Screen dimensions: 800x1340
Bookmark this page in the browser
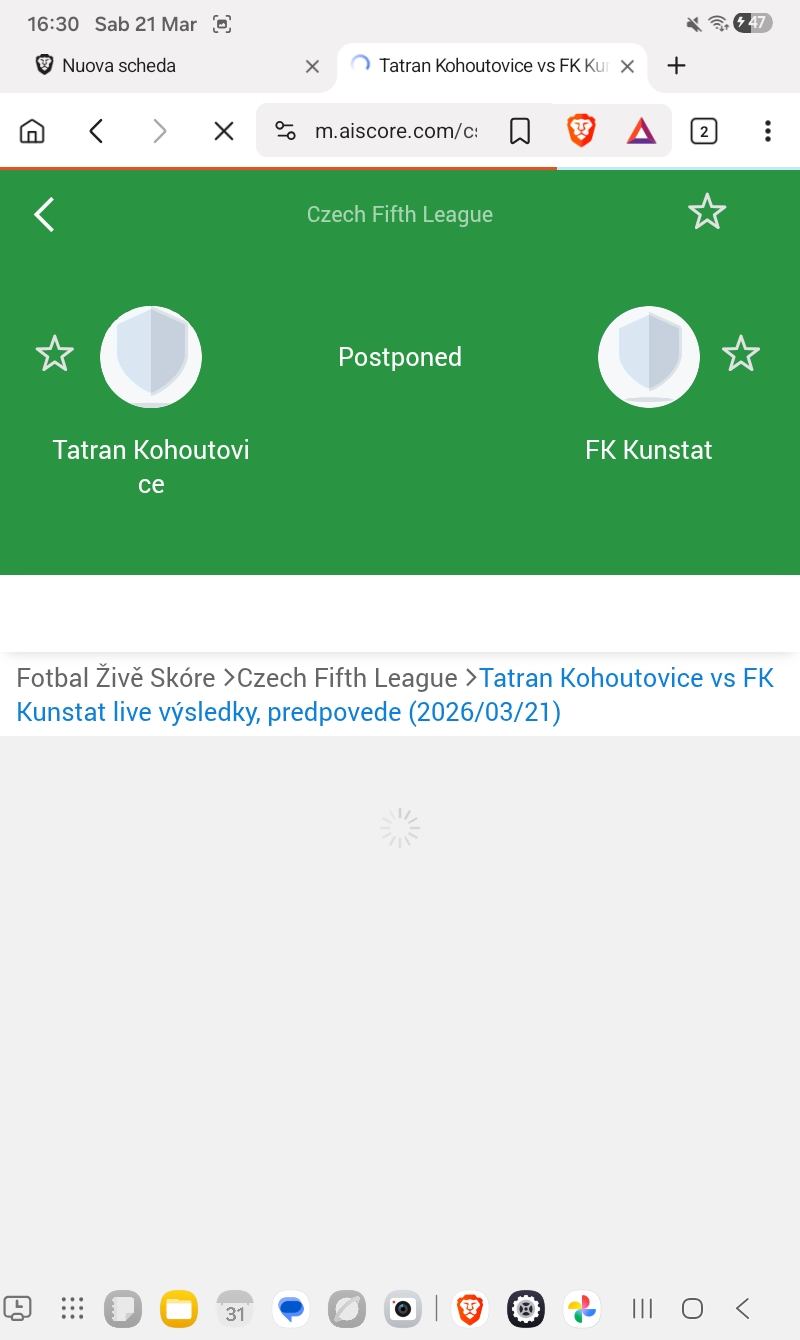(520, 131)
